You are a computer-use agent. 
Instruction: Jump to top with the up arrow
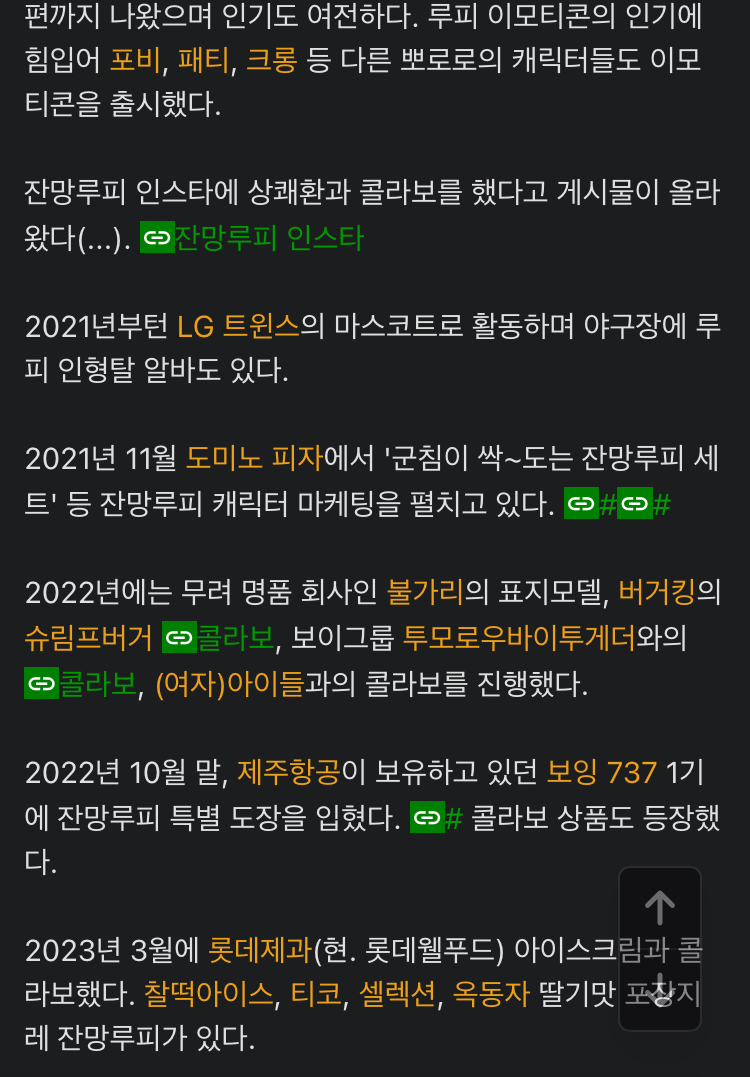659,908
